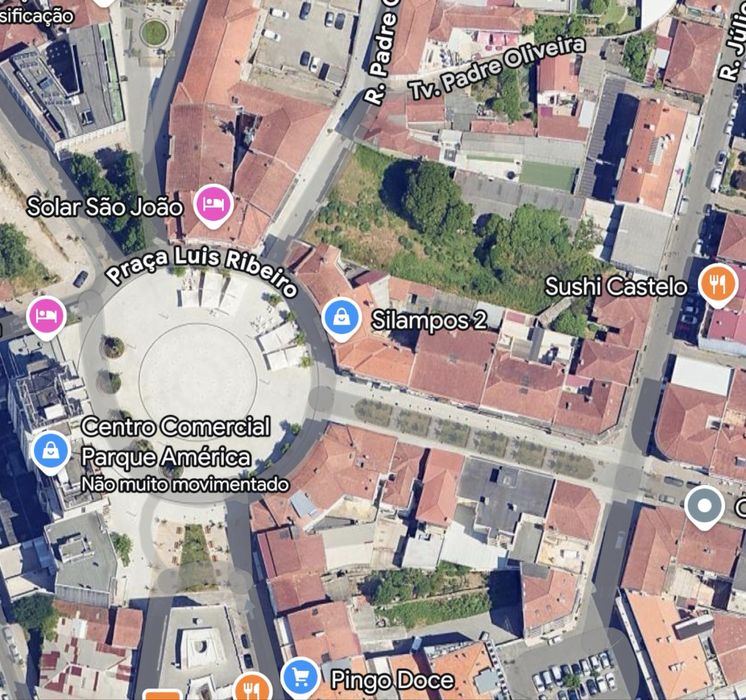Open Centro Comercial Parque América marker
The height and width of the screenshot is (700, 746).
pyautogui.click(x=50, y=450)
